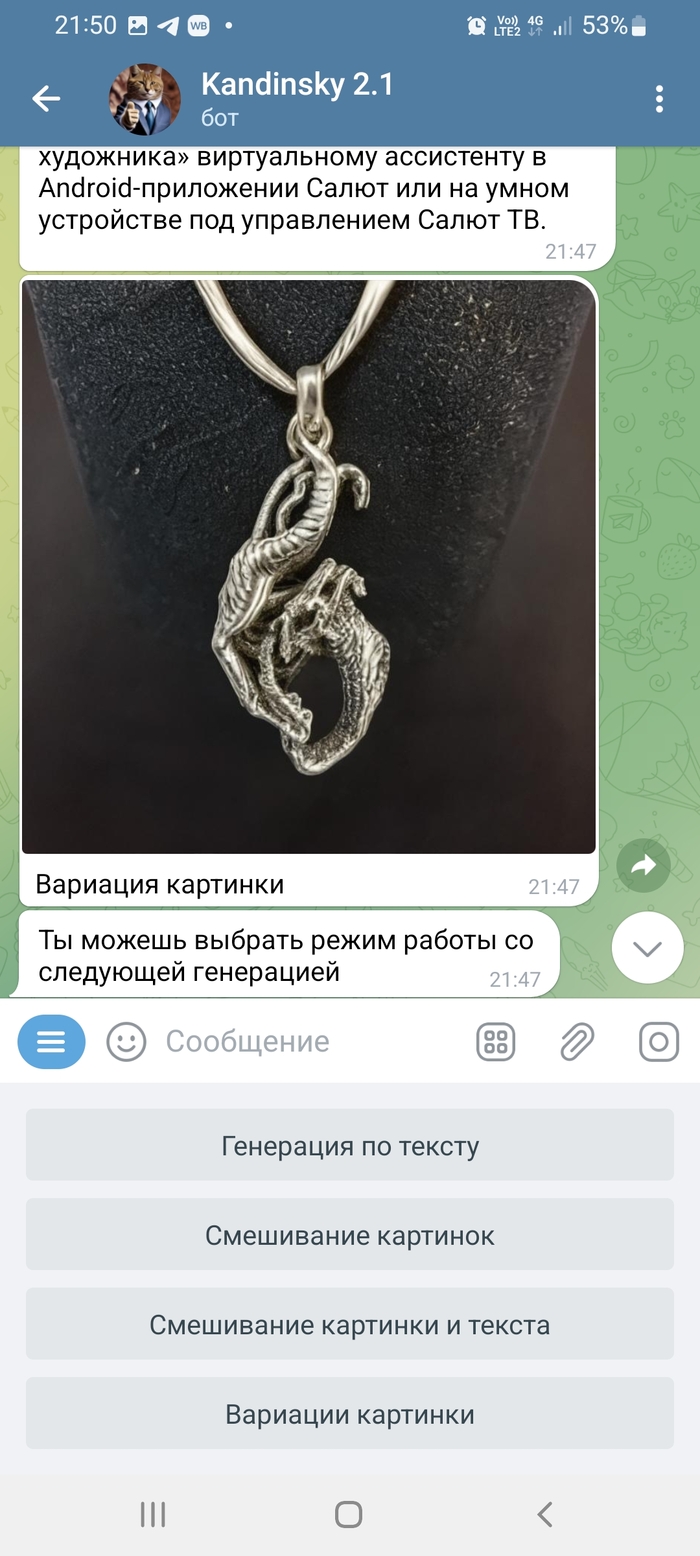This screenshot has width=700, height=1556.
Task: Open the chat overflow menu
Action: coord(658,98)
